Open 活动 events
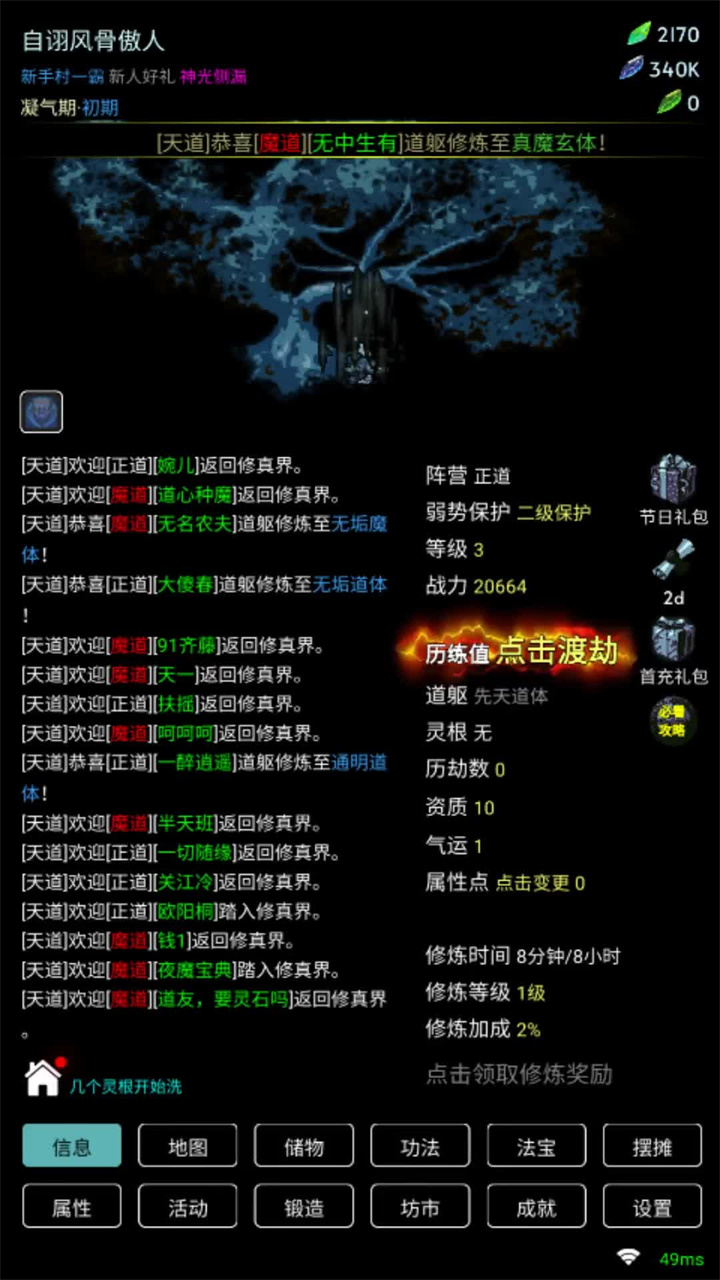Screen dimensions: 720x1280 click(187, 1207)
